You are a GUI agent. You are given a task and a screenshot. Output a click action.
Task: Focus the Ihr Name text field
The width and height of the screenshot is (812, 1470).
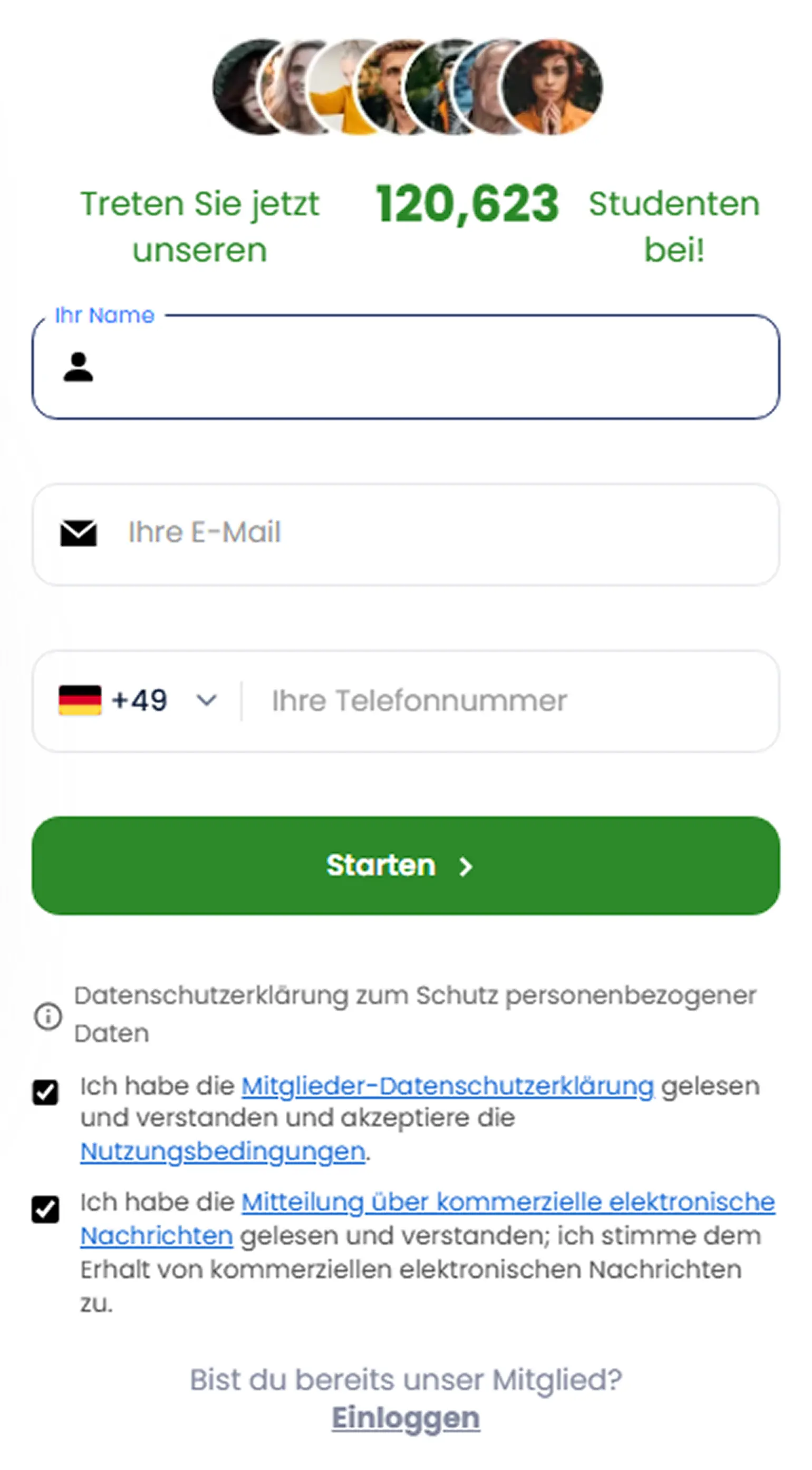pos(405,367)
